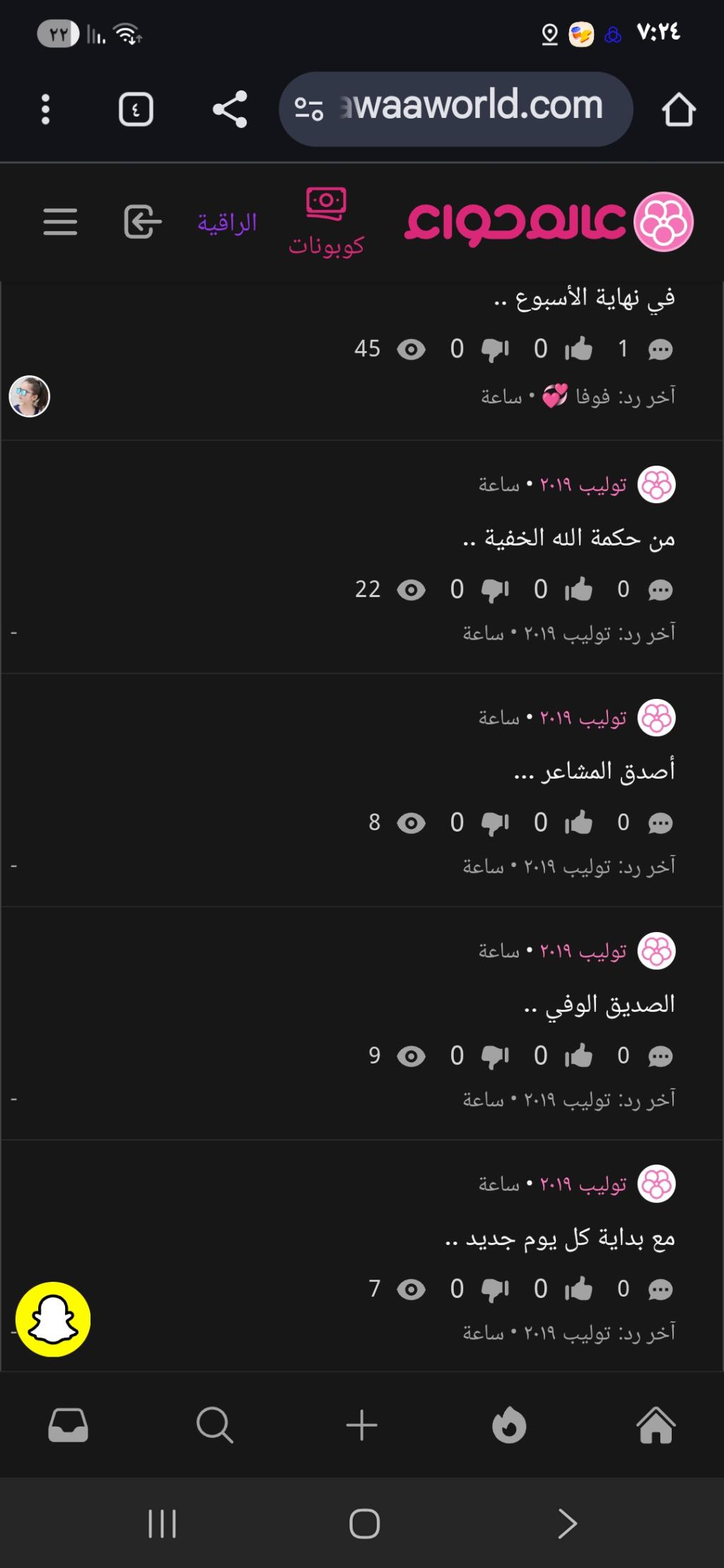The image size is (724, 1568).
Task: Share this page from the browser
Action: pos(230,110)
